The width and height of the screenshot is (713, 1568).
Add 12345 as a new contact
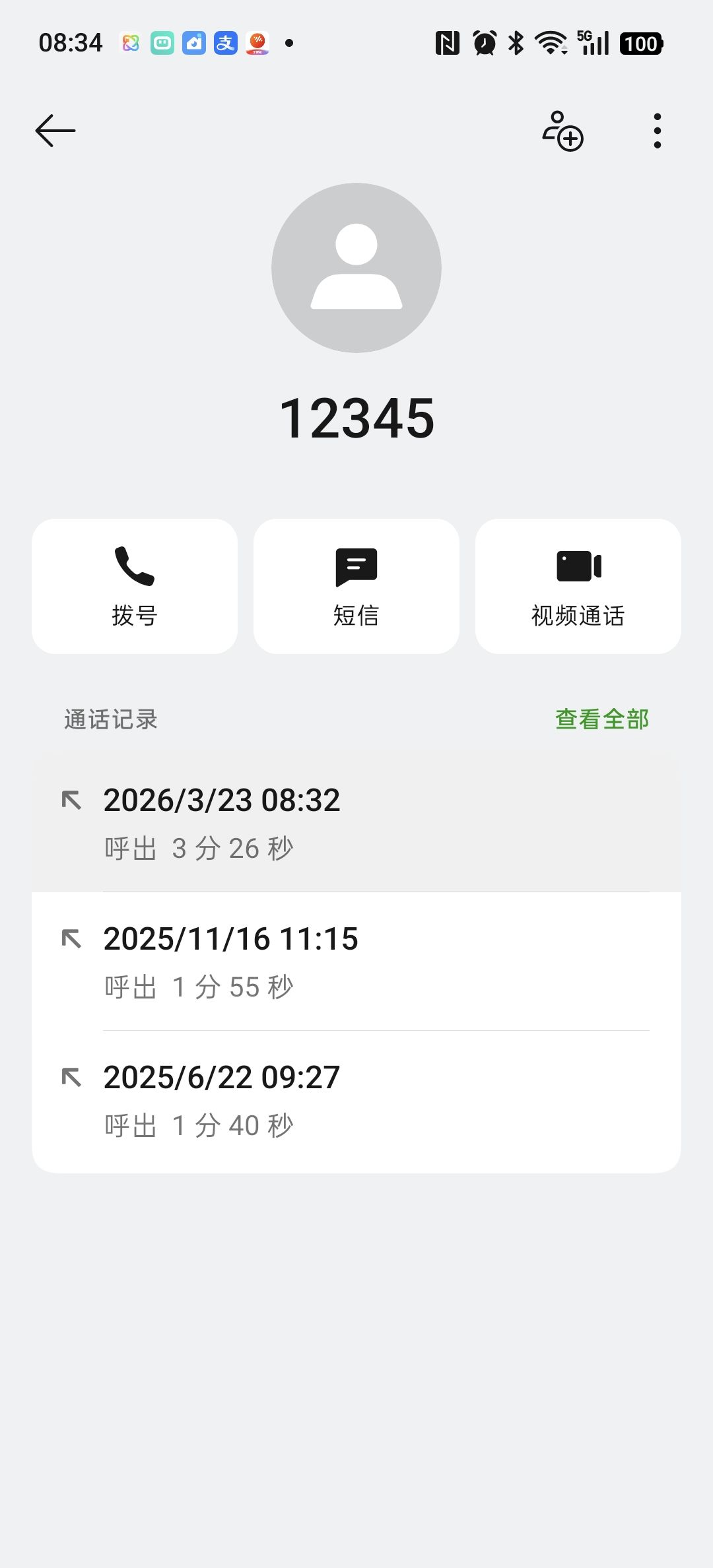[562, 131]
